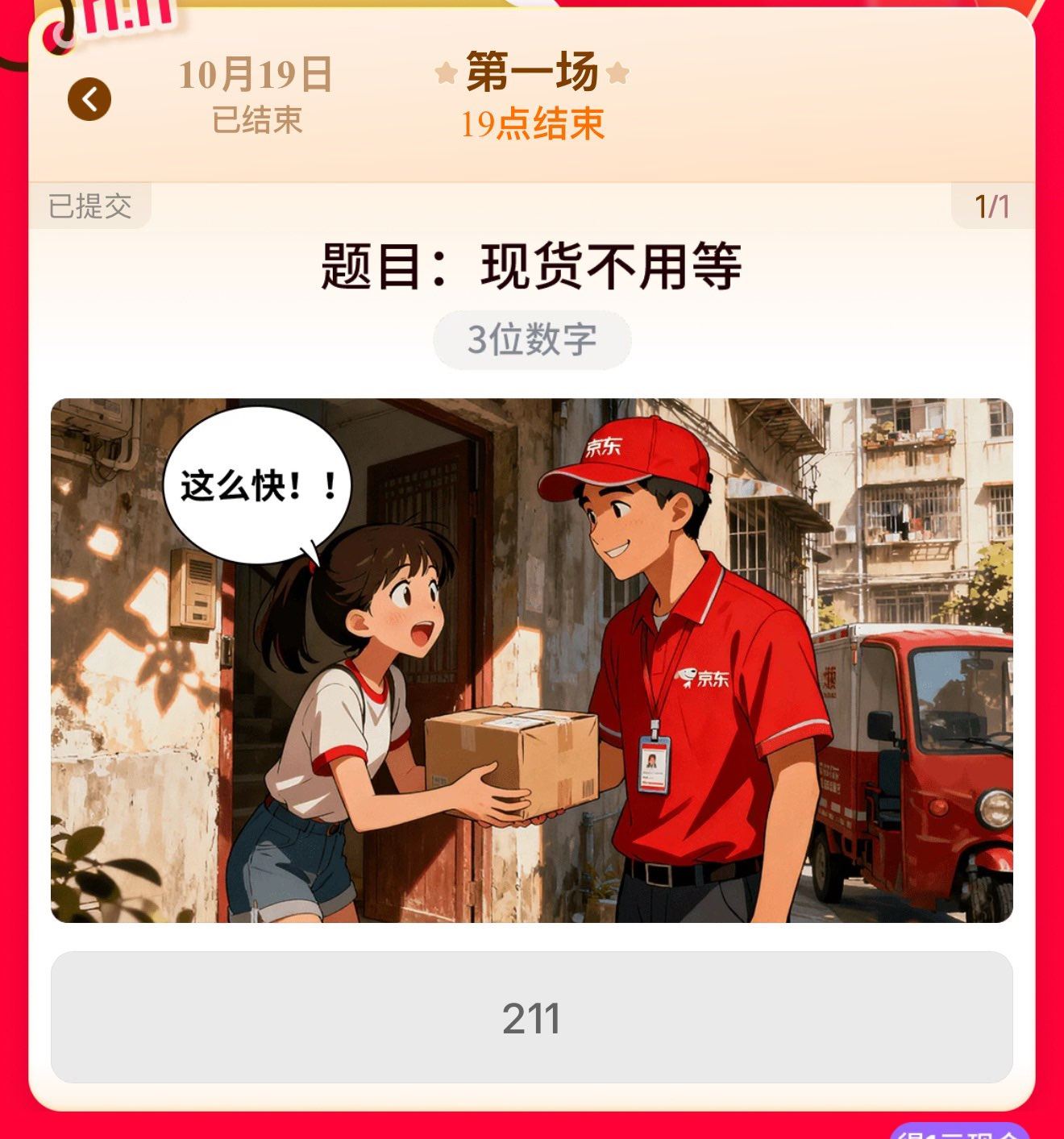Viewport: 1064px width, 1139px height.
Task: Open the purple cash reward button
Action: pyautogui.click(x=959, y=1130)
